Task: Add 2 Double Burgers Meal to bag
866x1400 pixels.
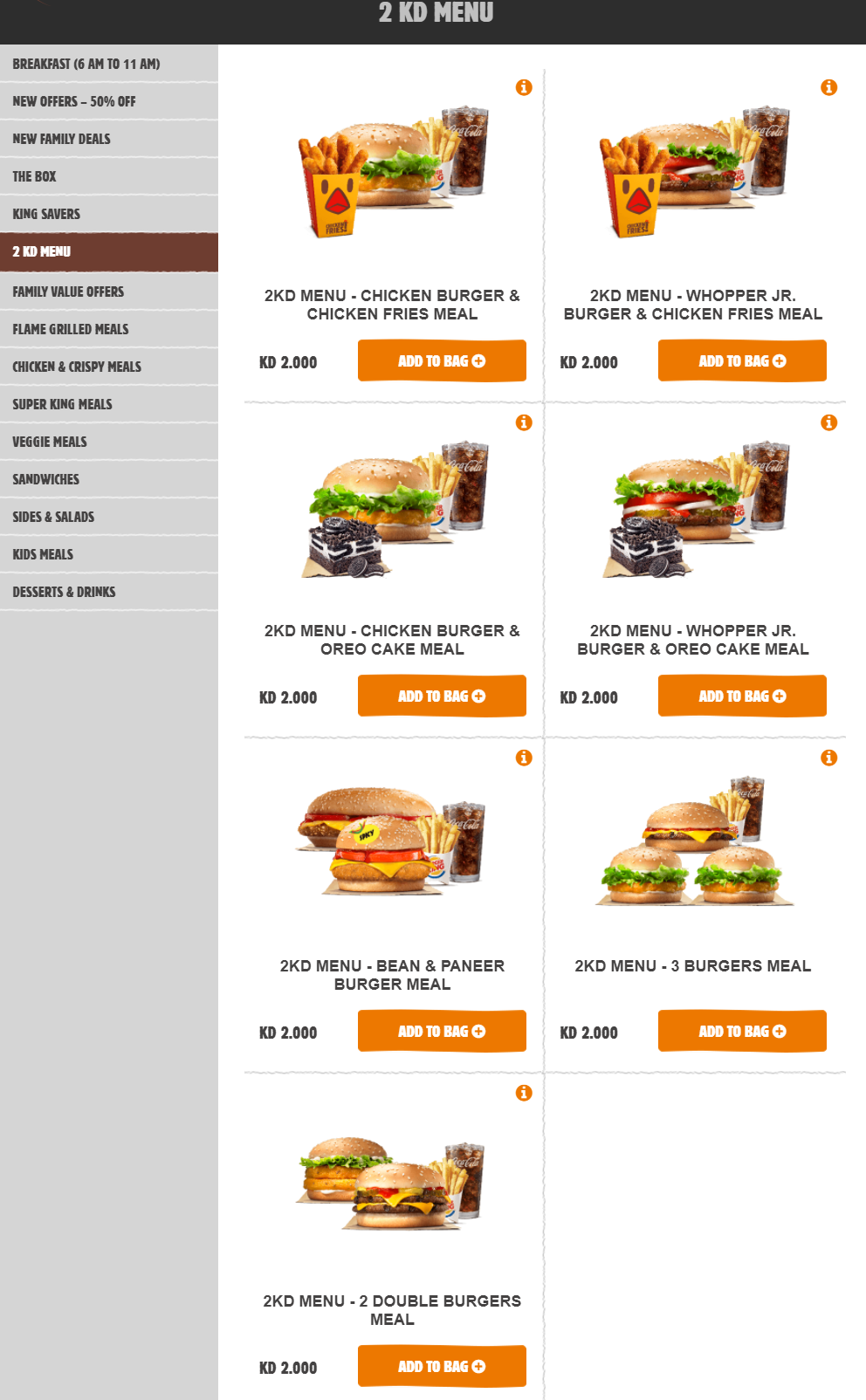Action: [441, 1365]
